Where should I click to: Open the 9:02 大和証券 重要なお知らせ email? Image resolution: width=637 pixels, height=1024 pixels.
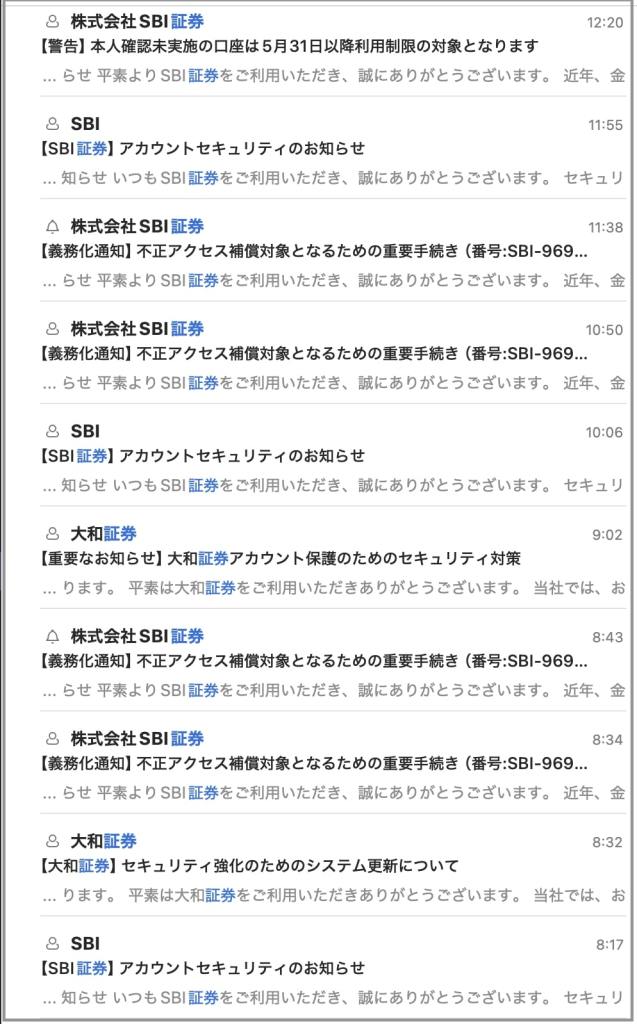318,559
